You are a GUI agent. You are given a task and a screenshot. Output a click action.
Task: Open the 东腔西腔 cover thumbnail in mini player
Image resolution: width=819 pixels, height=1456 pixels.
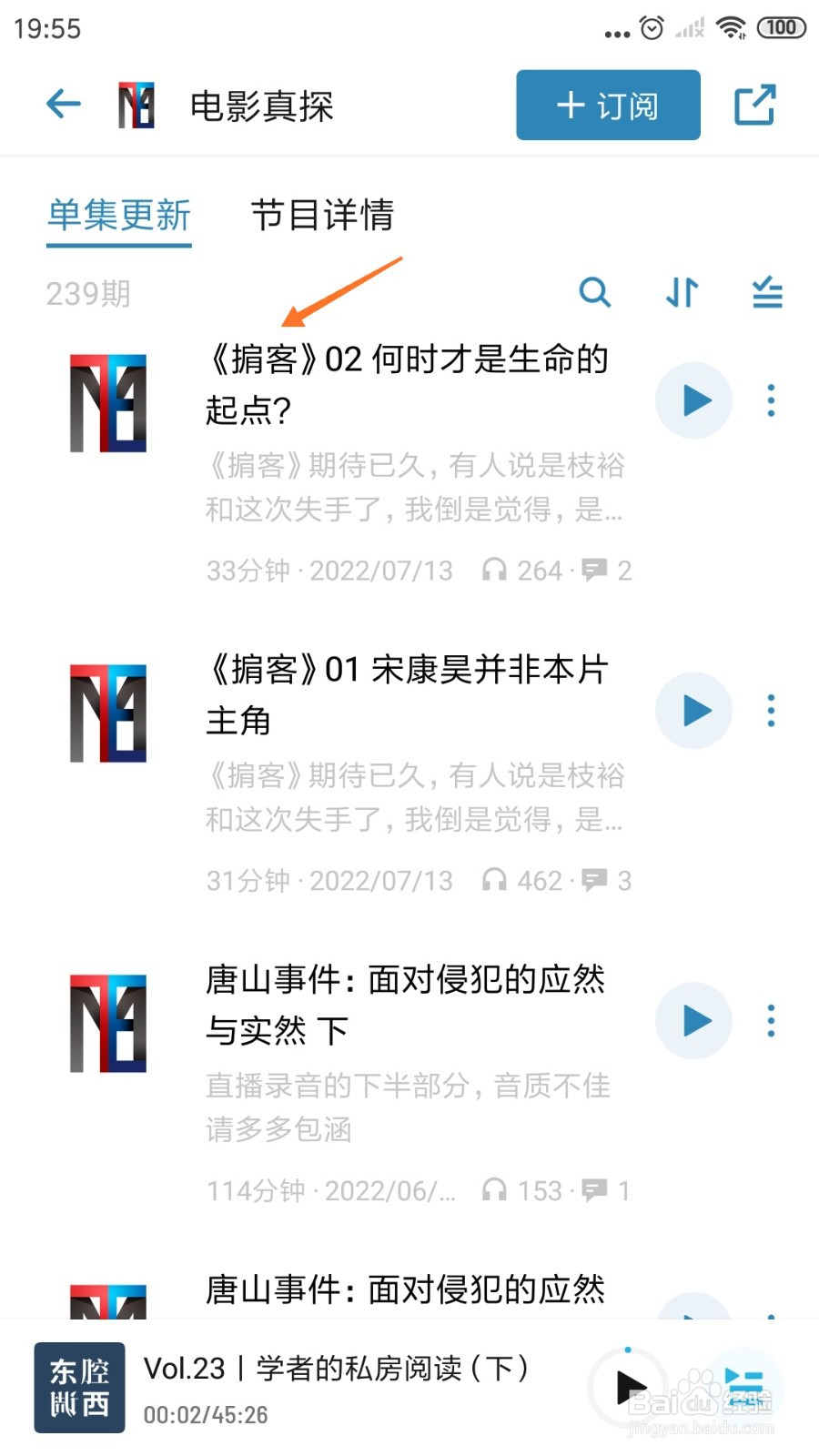pos(80,1387)
